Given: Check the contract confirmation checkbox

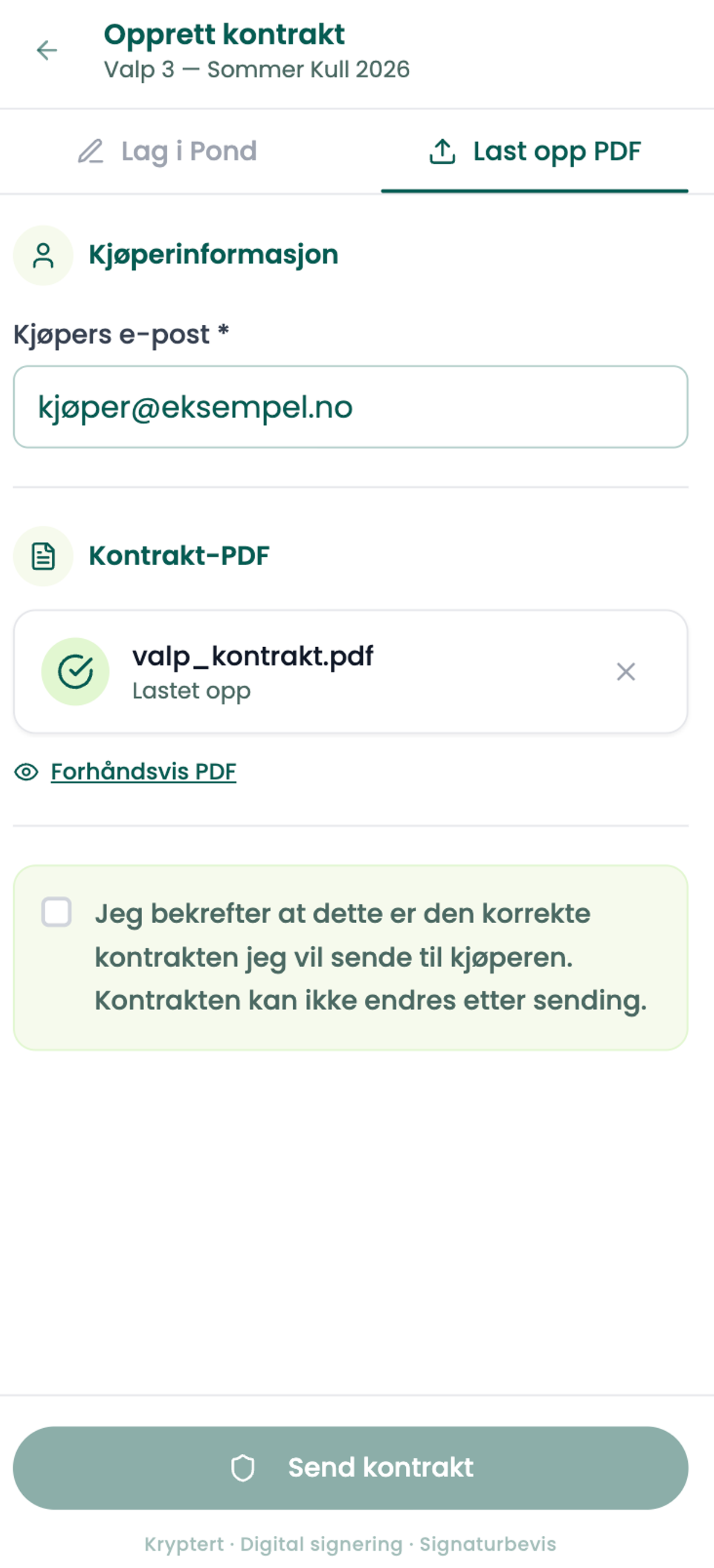Looking at the screenshot, I should pos(57,911).
